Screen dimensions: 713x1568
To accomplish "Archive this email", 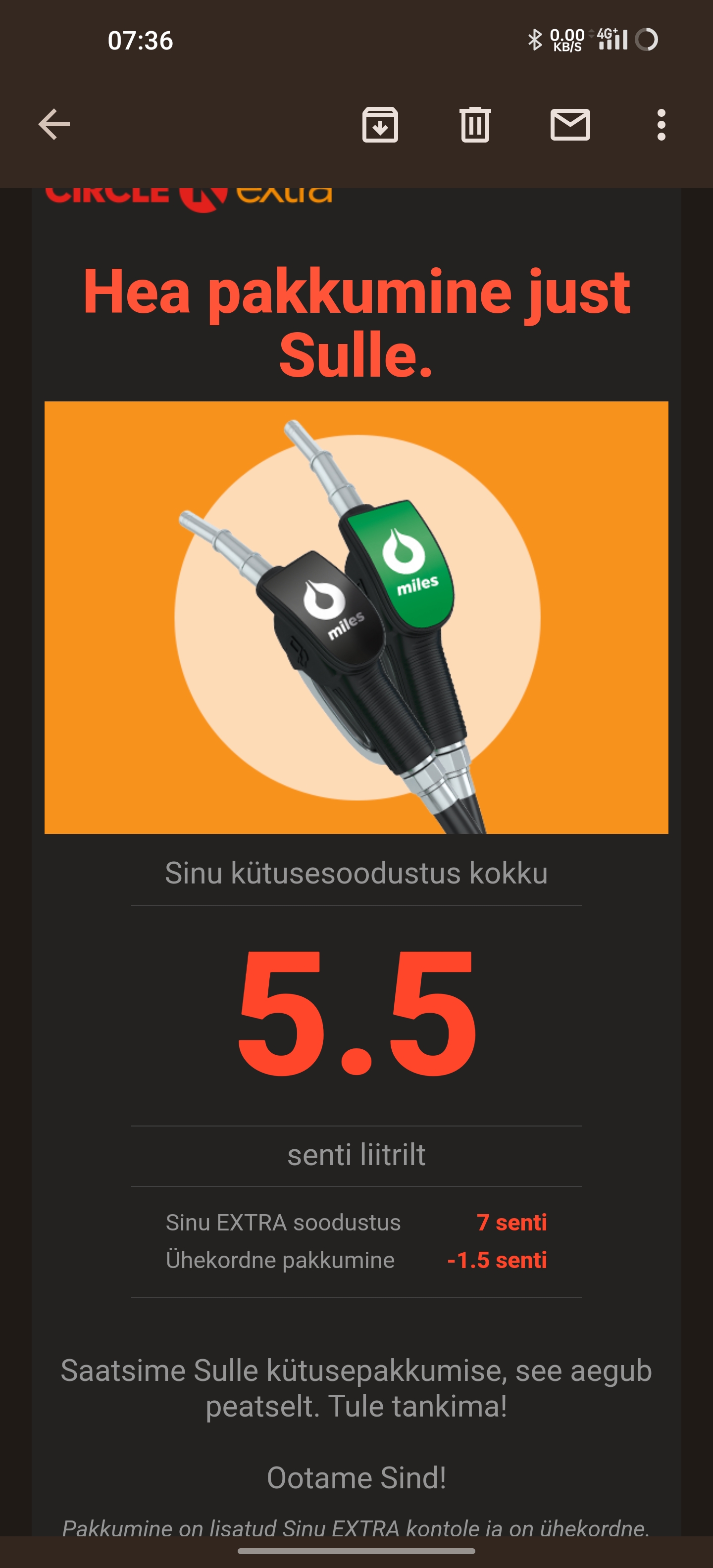I will pos(380,125).
